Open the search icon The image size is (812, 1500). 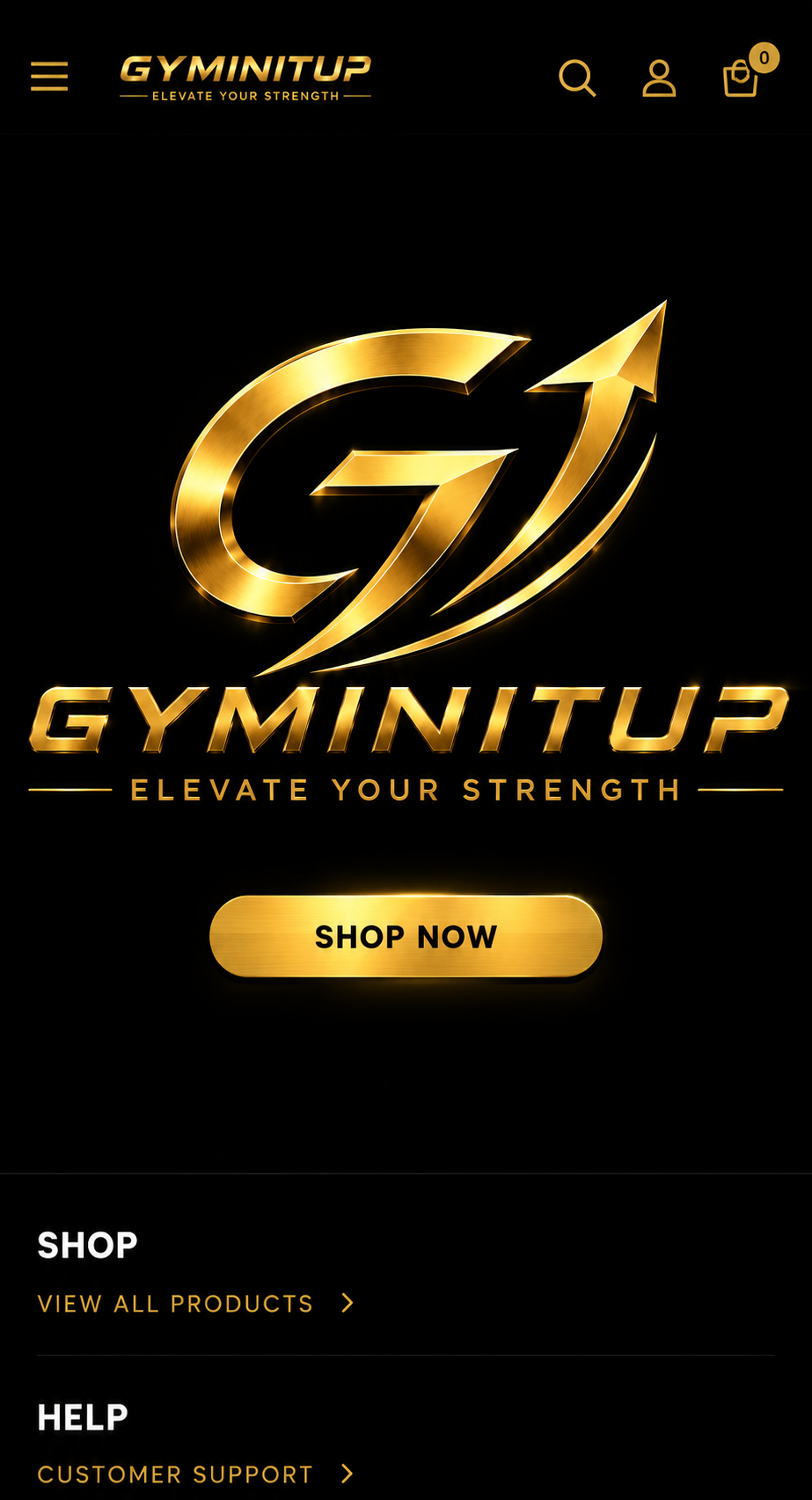[x=577, y=77]
